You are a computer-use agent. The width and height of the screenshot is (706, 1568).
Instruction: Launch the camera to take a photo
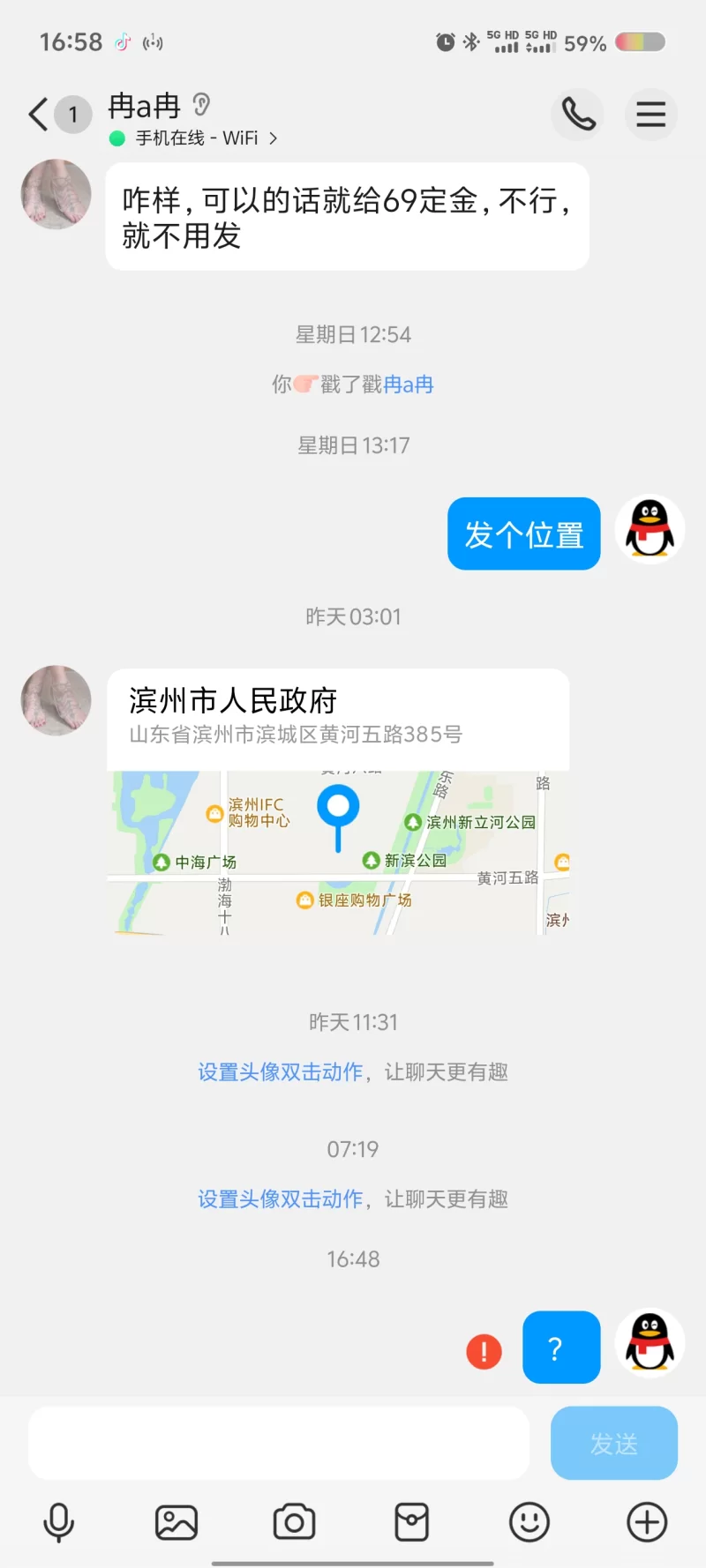[x=294, y=1522]
